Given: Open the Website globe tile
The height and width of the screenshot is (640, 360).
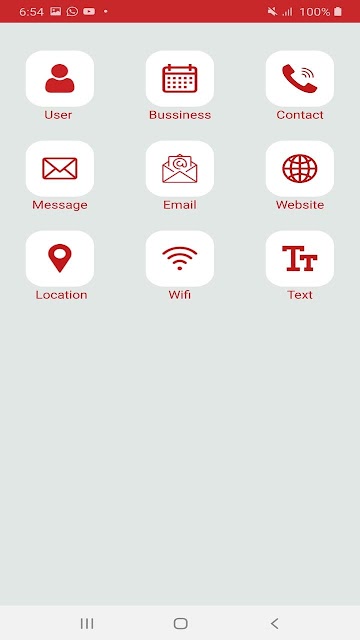Looking at the screenshot, I should point(300,169).
